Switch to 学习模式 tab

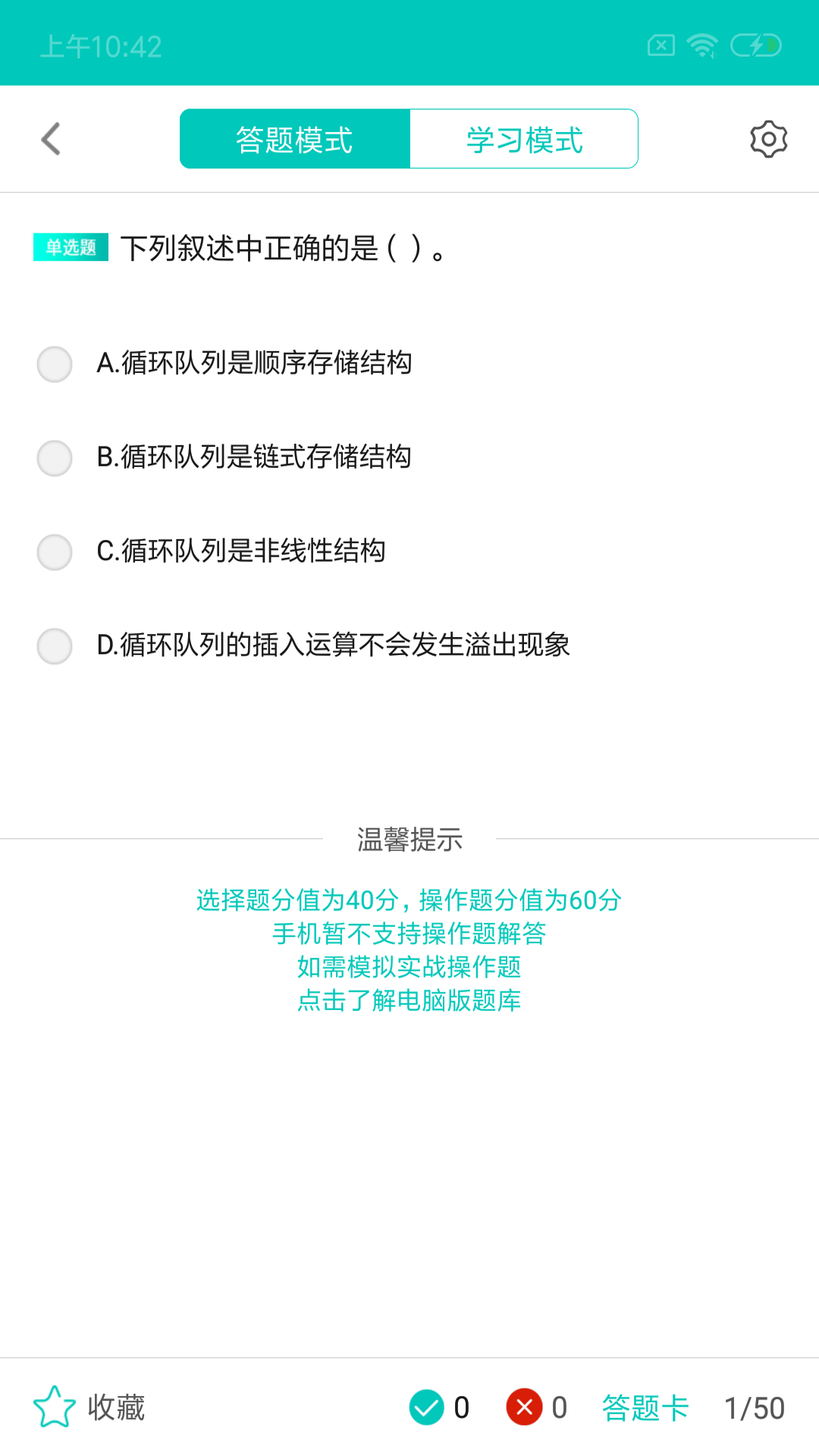(523, 138)
